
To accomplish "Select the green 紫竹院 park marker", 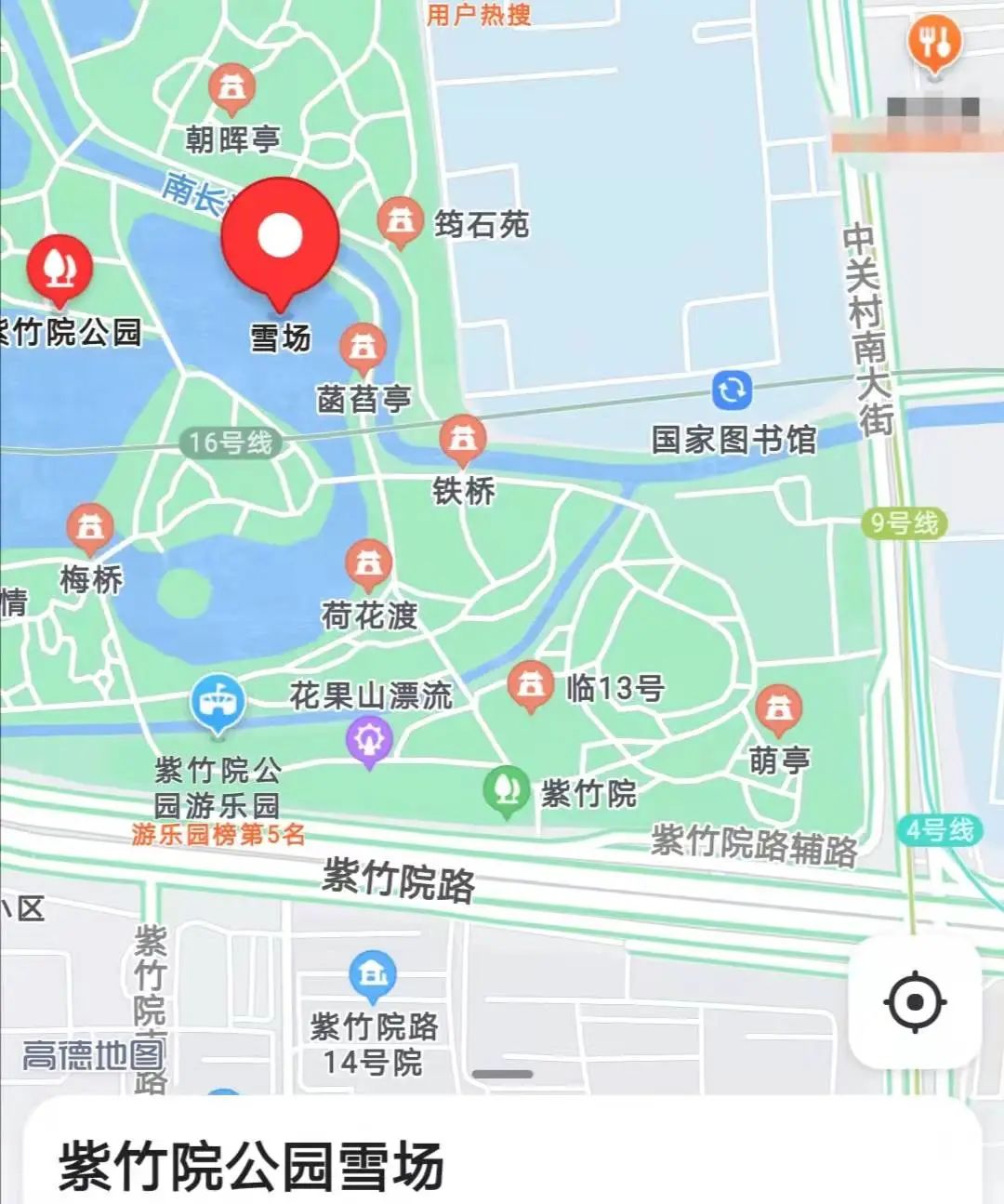I will (x=506, y=791).
